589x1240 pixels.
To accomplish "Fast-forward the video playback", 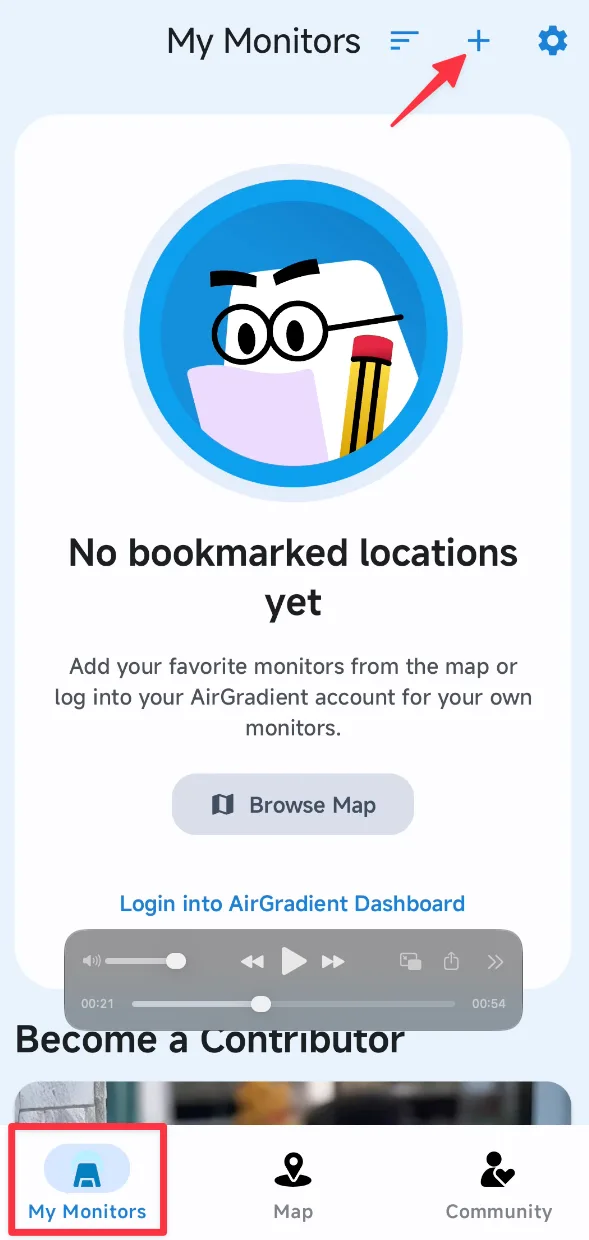I will [x=333, y=962].
